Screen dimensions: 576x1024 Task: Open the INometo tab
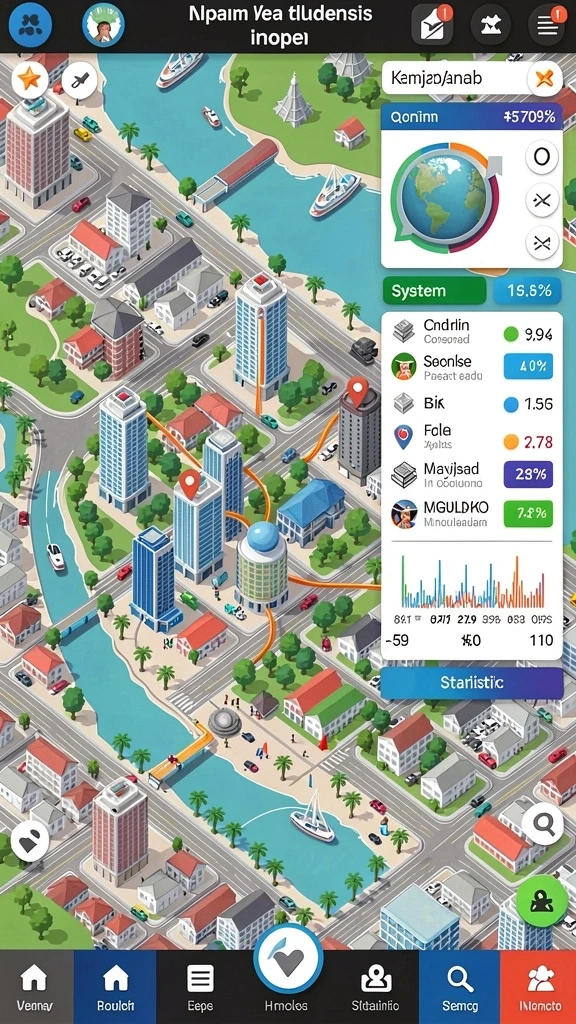pyautogui.click(x=538, y=987)
